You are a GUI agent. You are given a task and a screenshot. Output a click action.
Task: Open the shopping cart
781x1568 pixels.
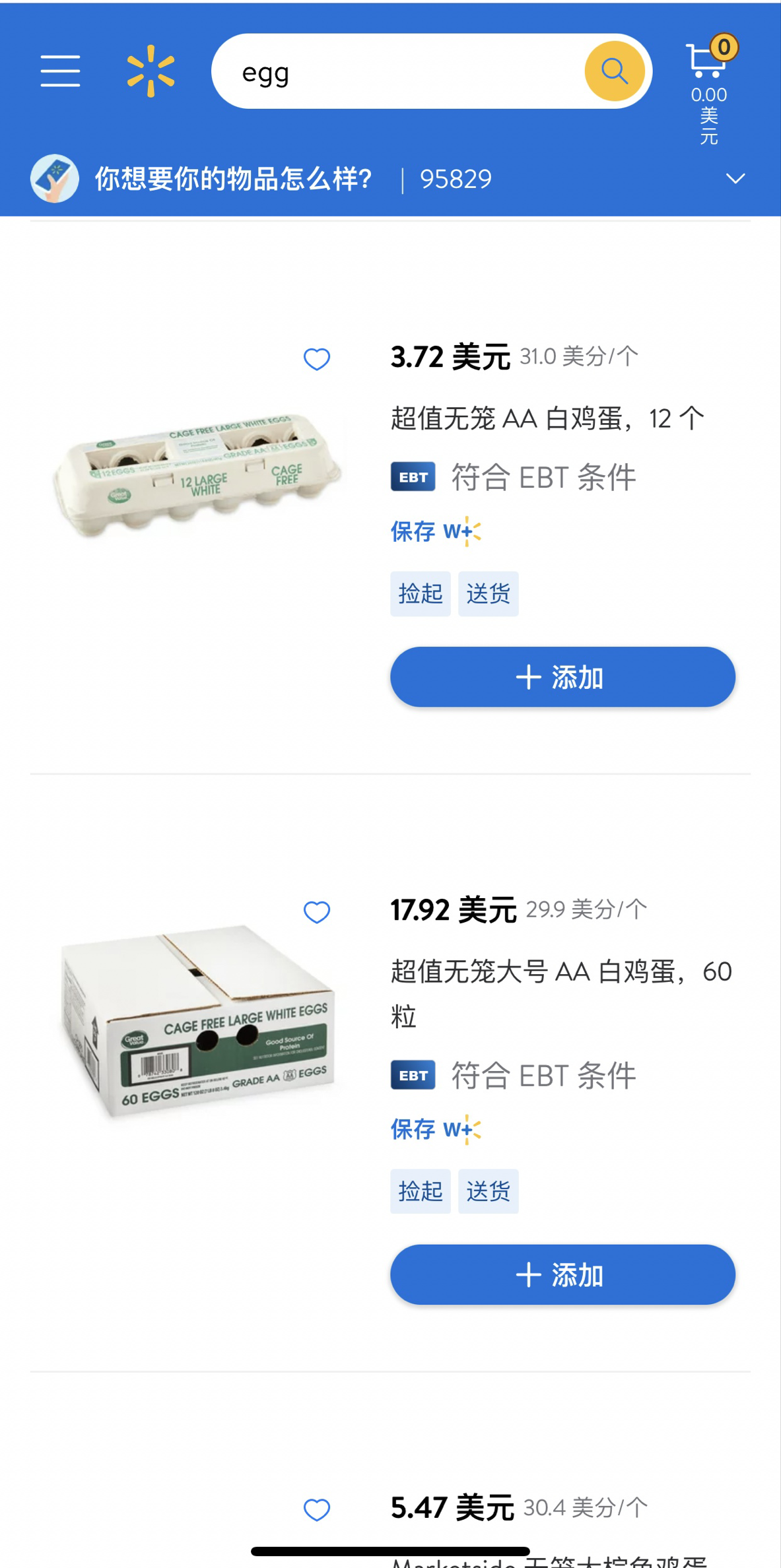click(x=709, y=63)
